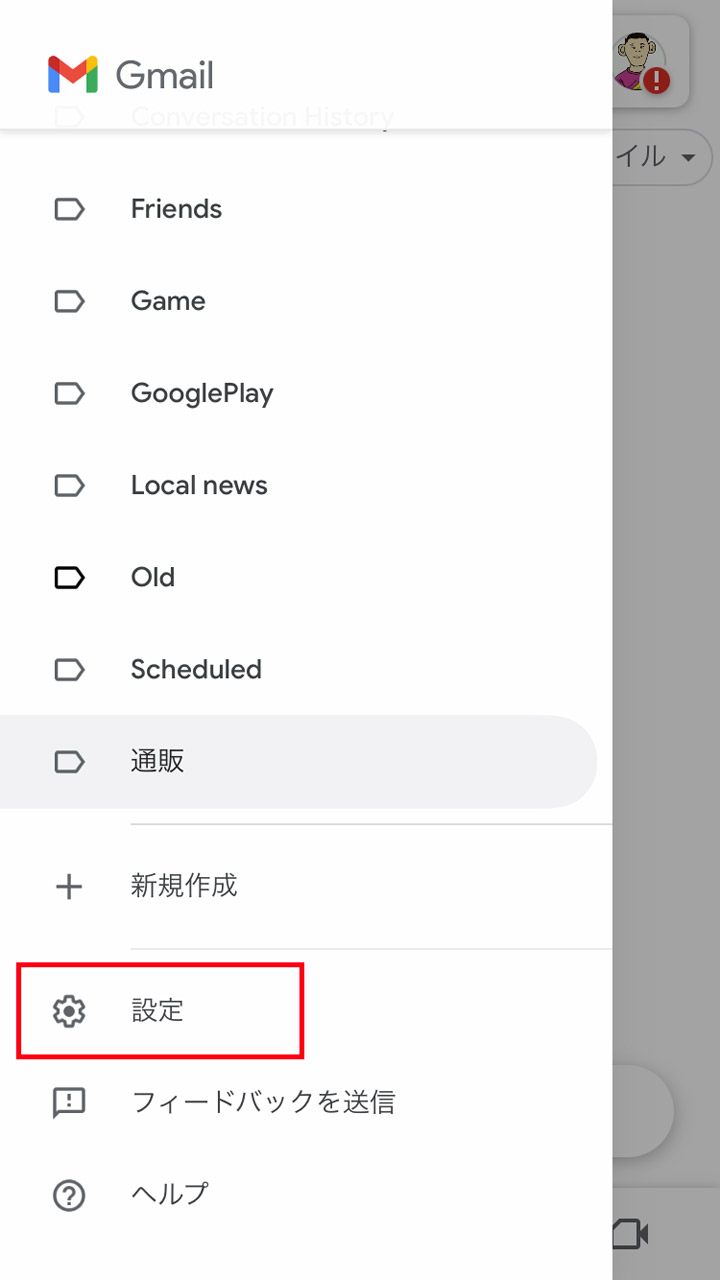This screenshot has height=1280, width=720.
Task: Click the plus icon beside 新規作成
Action: click(68, 886)
